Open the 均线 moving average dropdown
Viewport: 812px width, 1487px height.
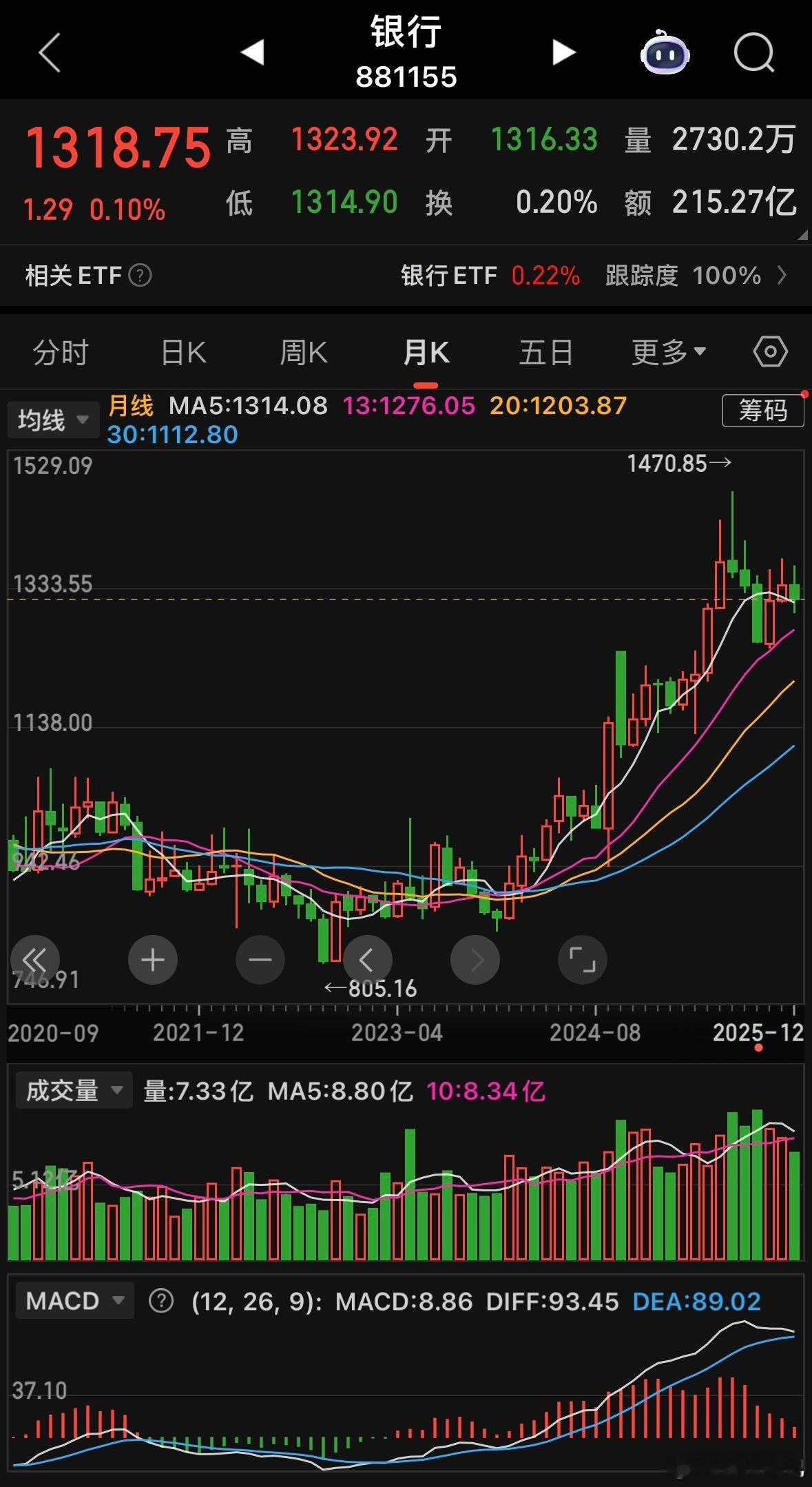[x=52, y=419]
